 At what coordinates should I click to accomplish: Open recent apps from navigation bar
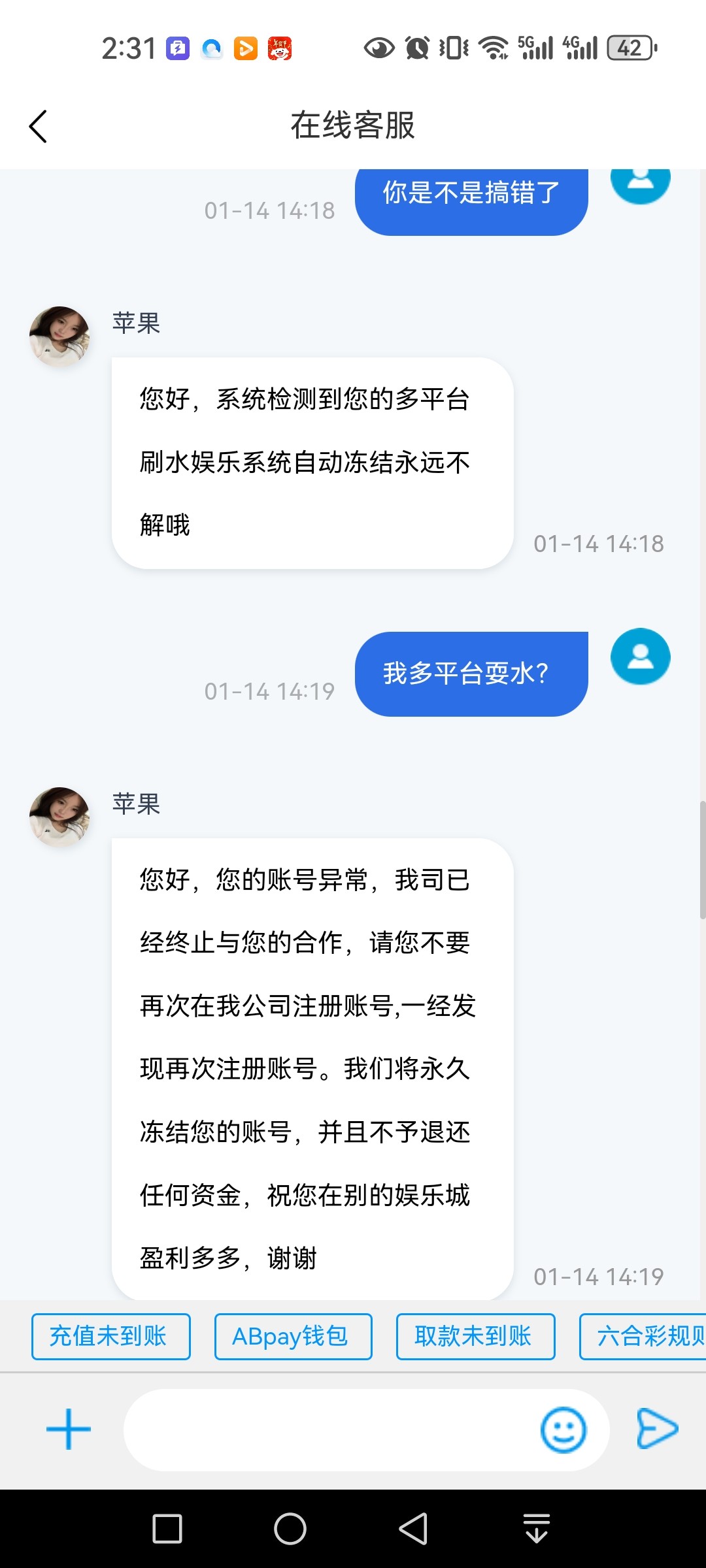(x=167, y=1528)
